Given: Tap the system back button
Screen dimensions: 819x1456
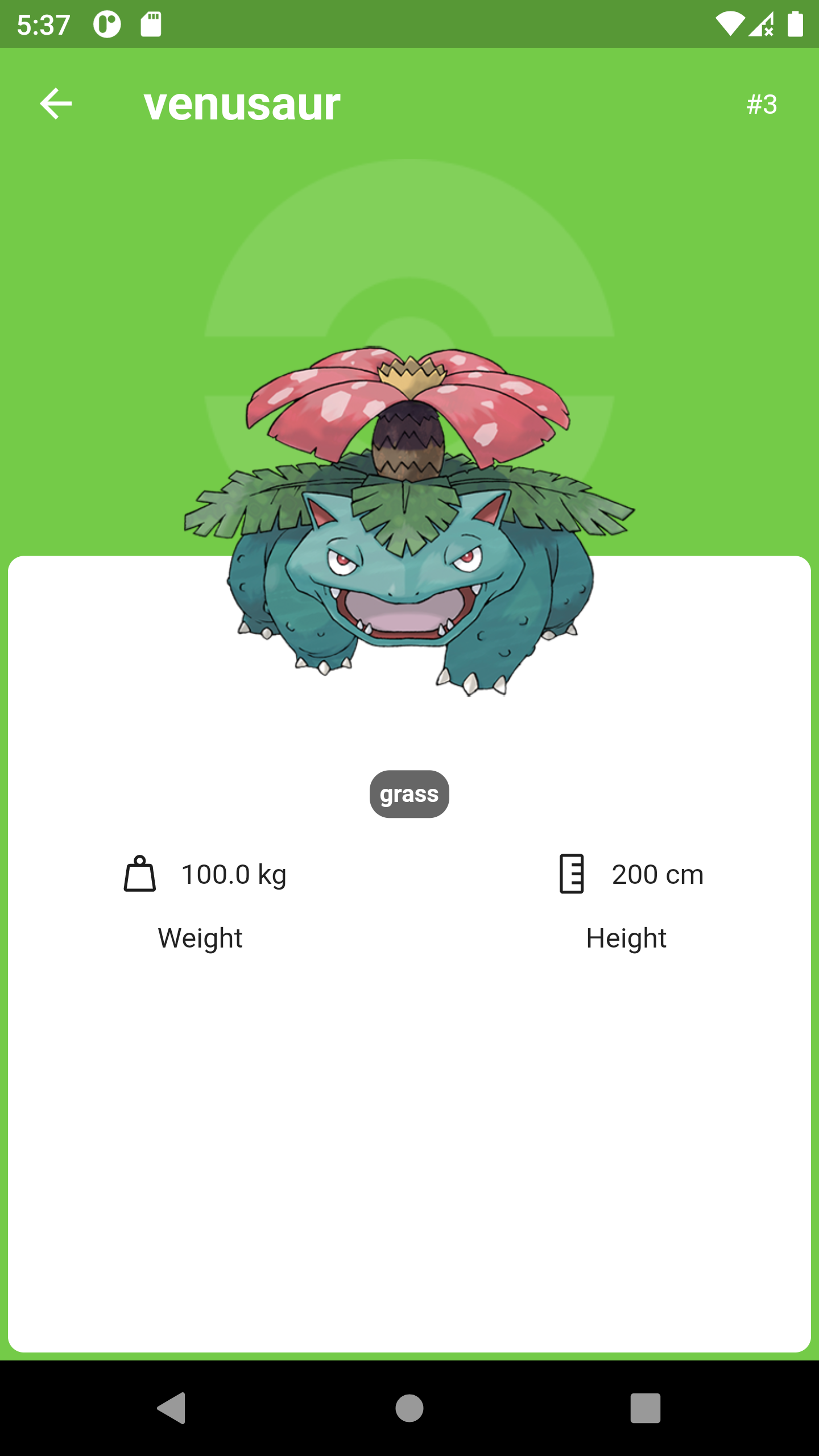Looking at the screenshot, I should (x=171, y=1408).
